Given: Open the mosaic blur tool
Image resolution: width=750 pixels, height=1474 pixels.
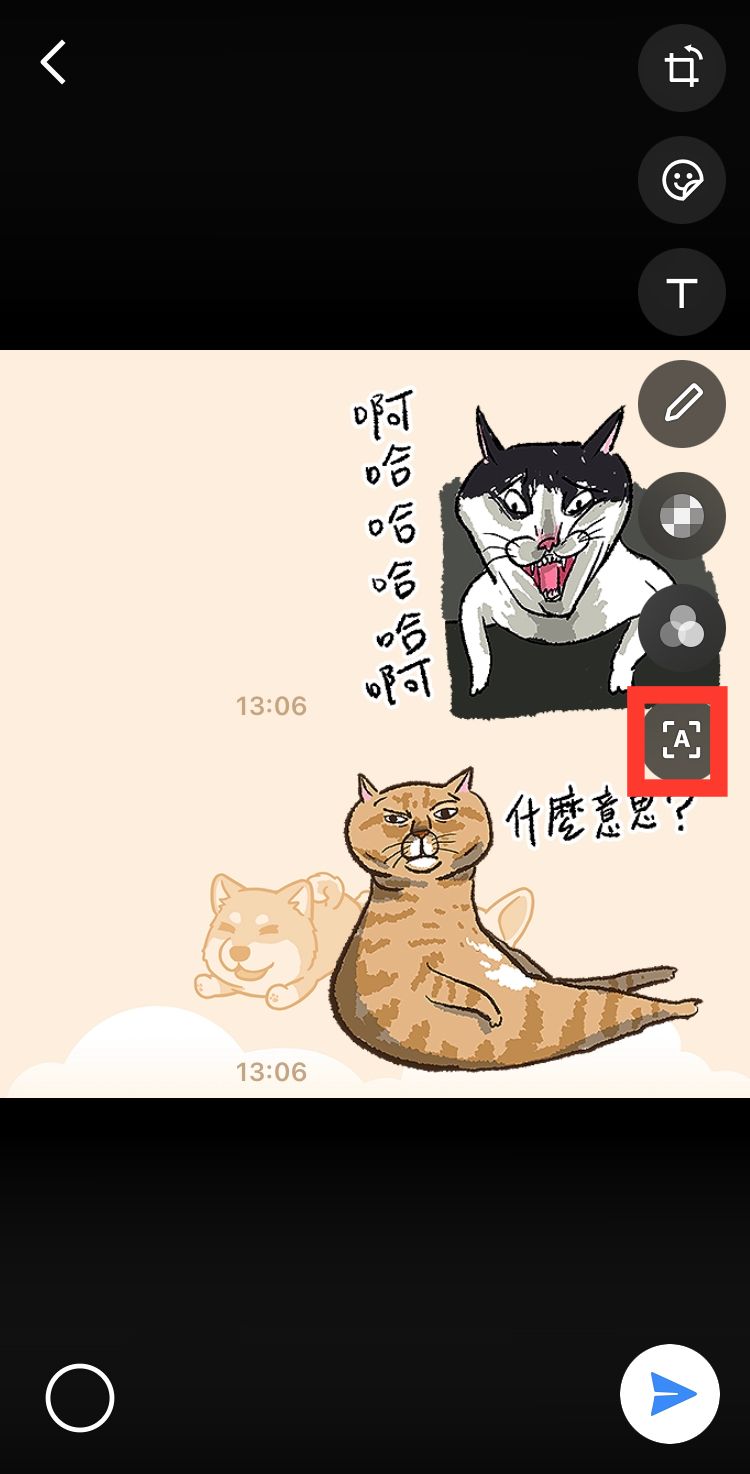Looking at the screenshot, I should pos(682,516).
